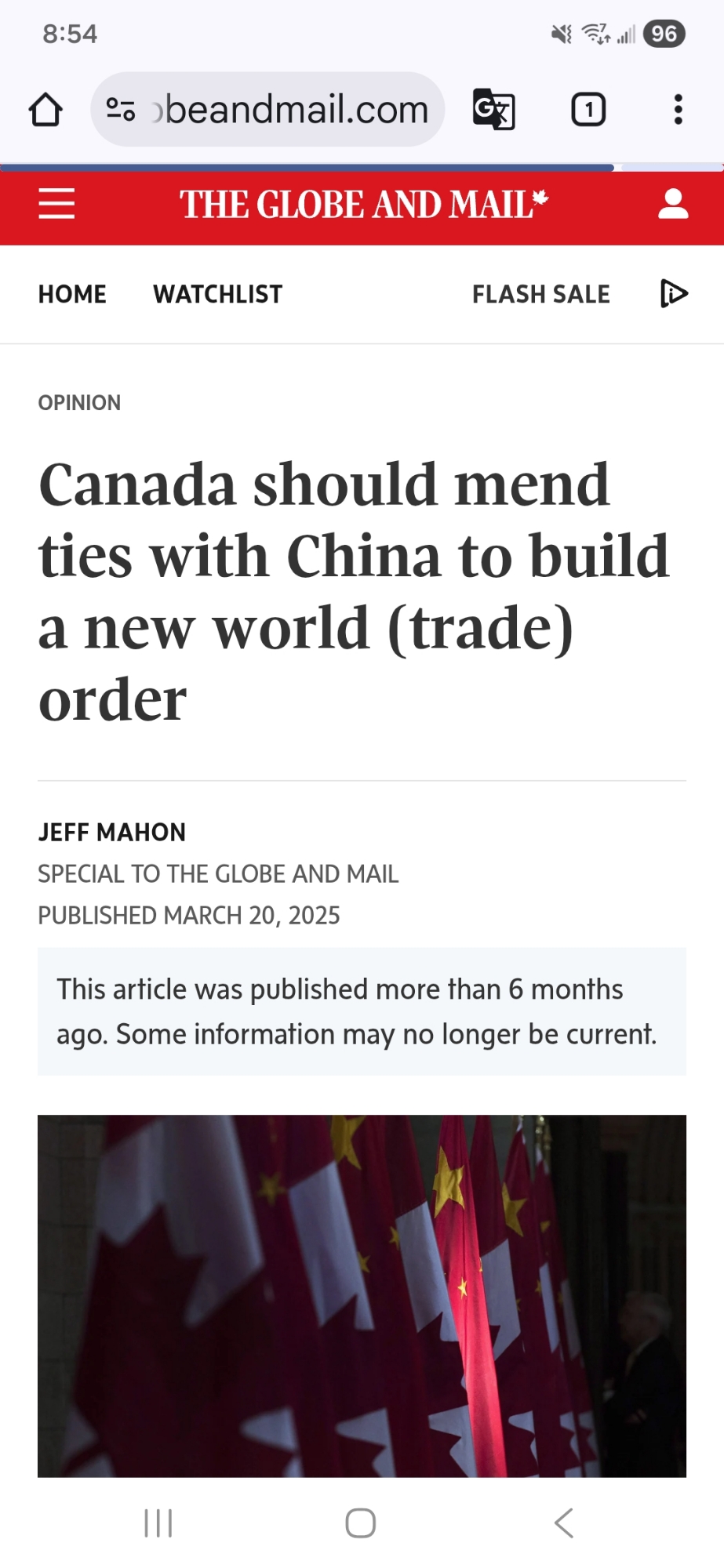Image resolution: width=724 pixels, height=1568 pixels.
Task: Open the browser overflow menu
Action: click(x=679, y=110)
